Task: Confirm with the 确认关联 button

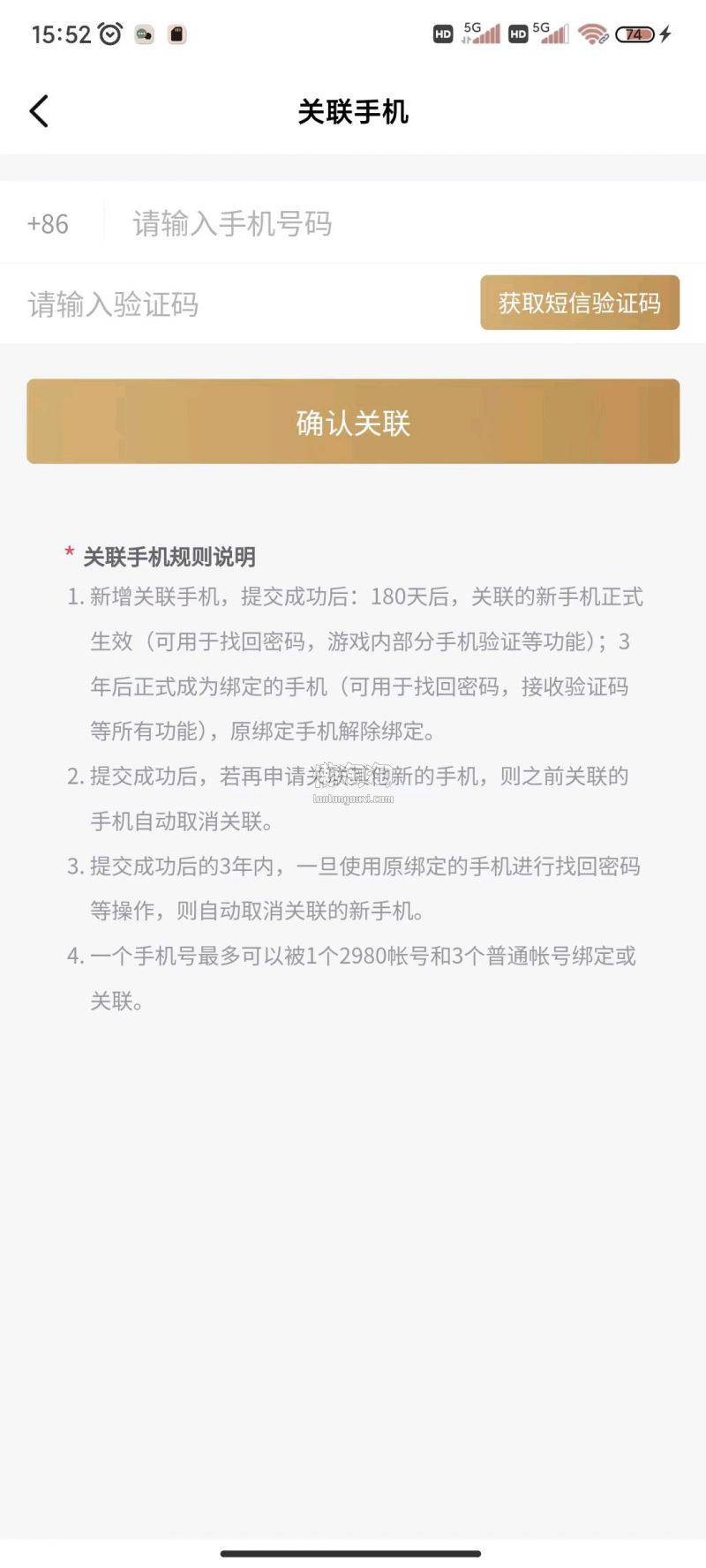Action: click(353, 422)
